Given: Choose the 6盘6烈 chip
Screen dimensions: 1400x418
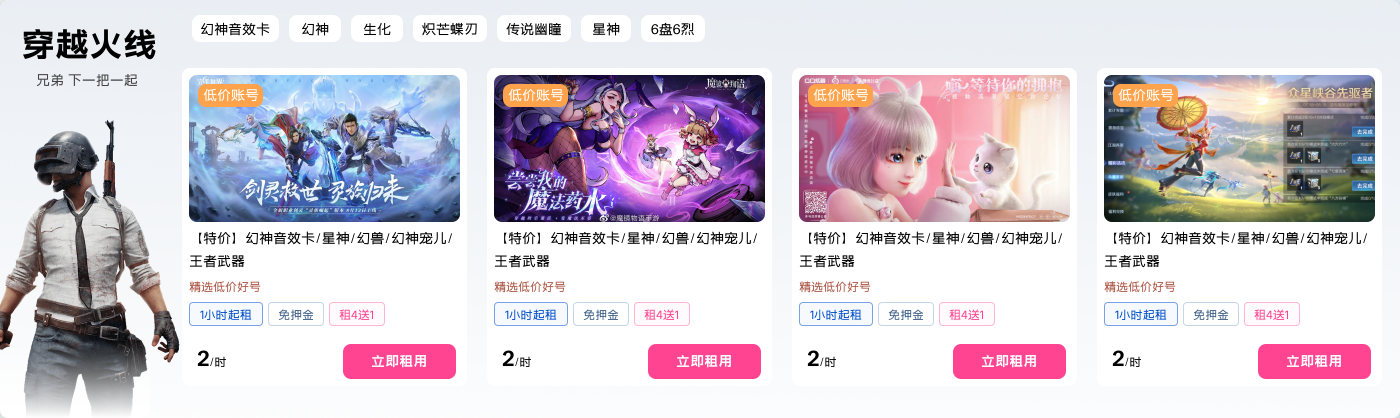Looking at the screenshot, I should coord(673,29).
